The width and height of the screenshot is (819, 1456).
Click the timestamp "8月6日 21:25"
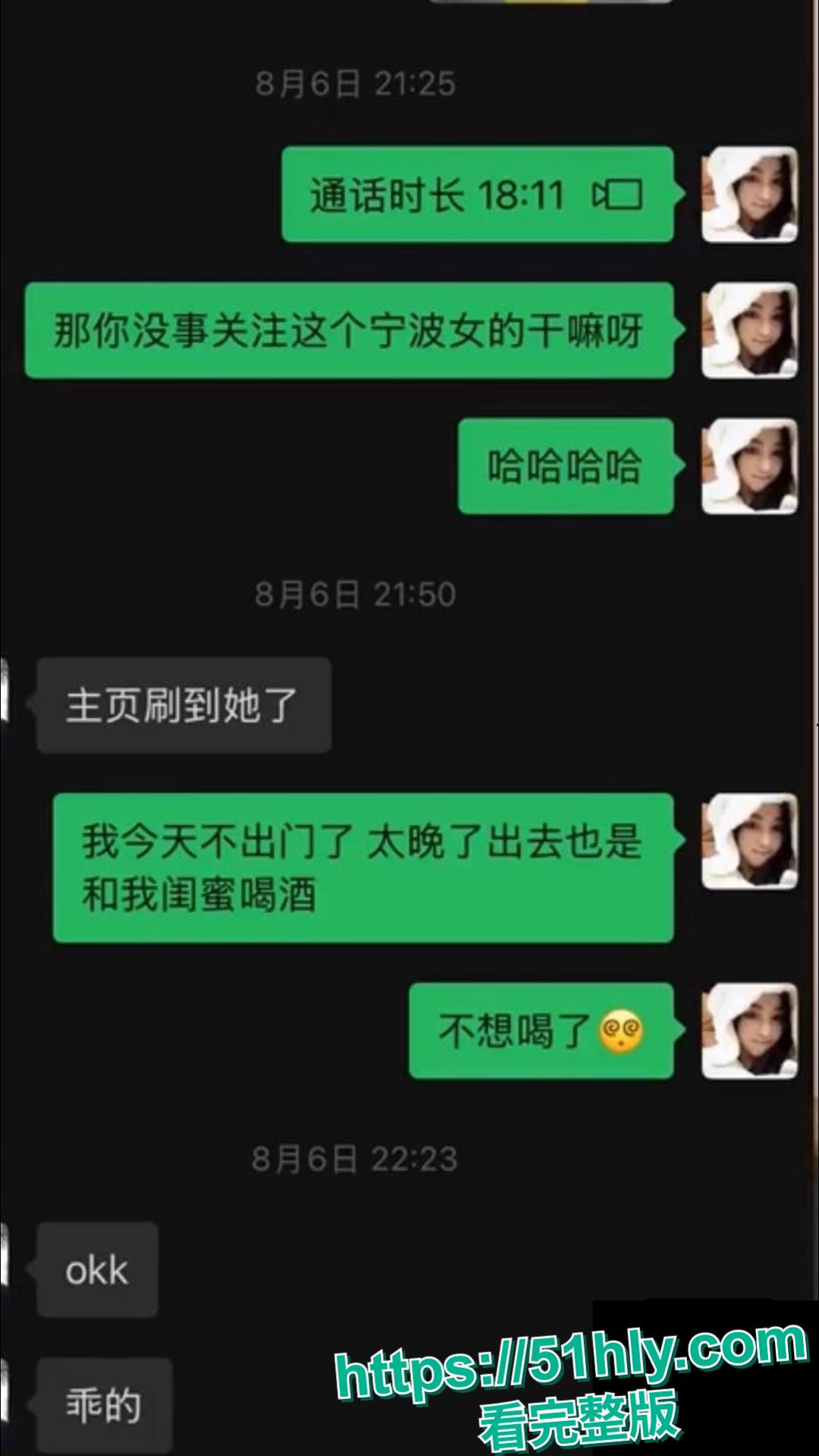[x=356, y=83]
